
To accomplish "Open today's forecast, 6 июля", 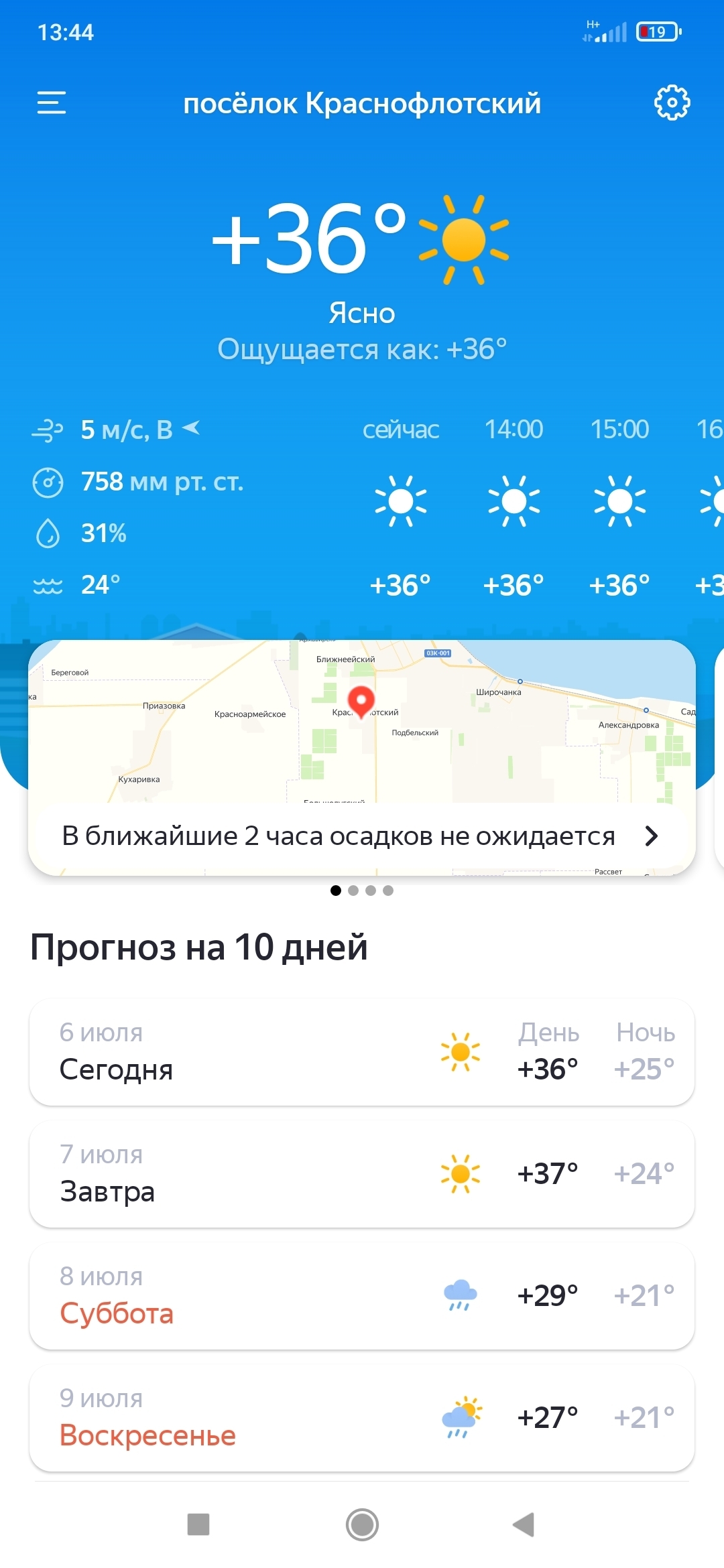I will 362,1051.
